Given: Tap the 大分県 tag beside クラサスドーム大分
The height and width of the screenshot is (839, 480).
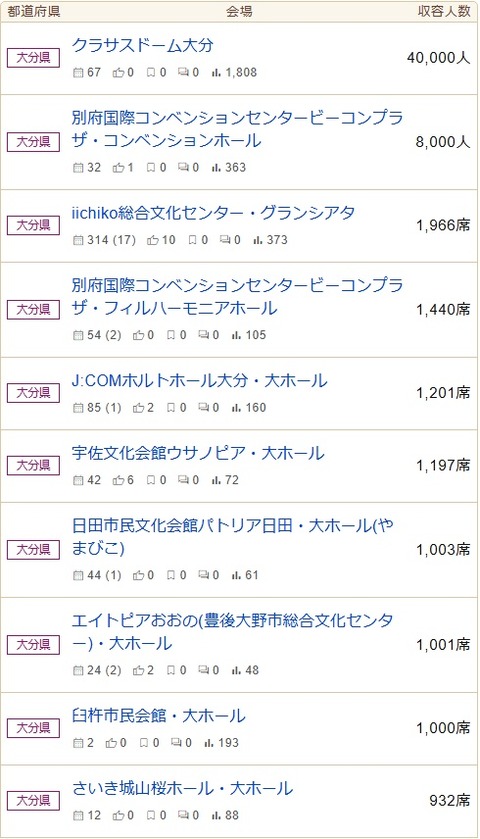Looking at the screenshot, I should click(x=33, y=58).
